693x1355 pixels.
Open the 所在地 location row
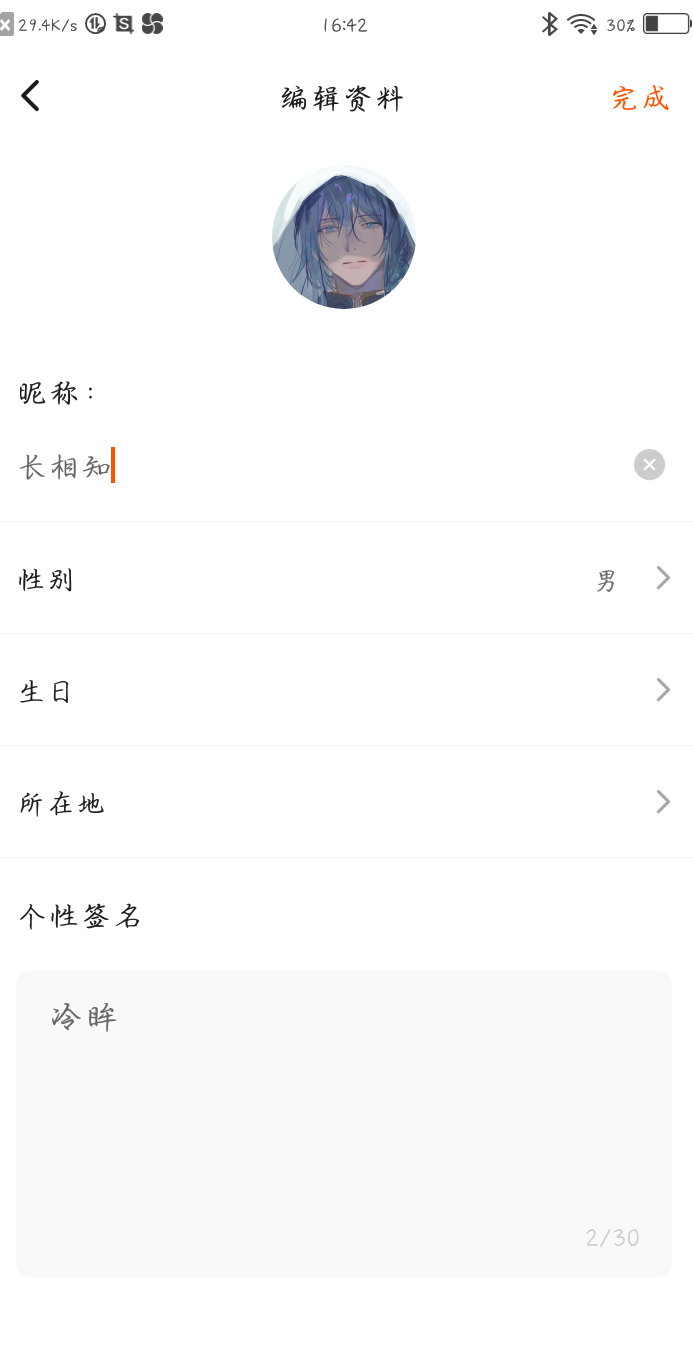tap(346, 802)
